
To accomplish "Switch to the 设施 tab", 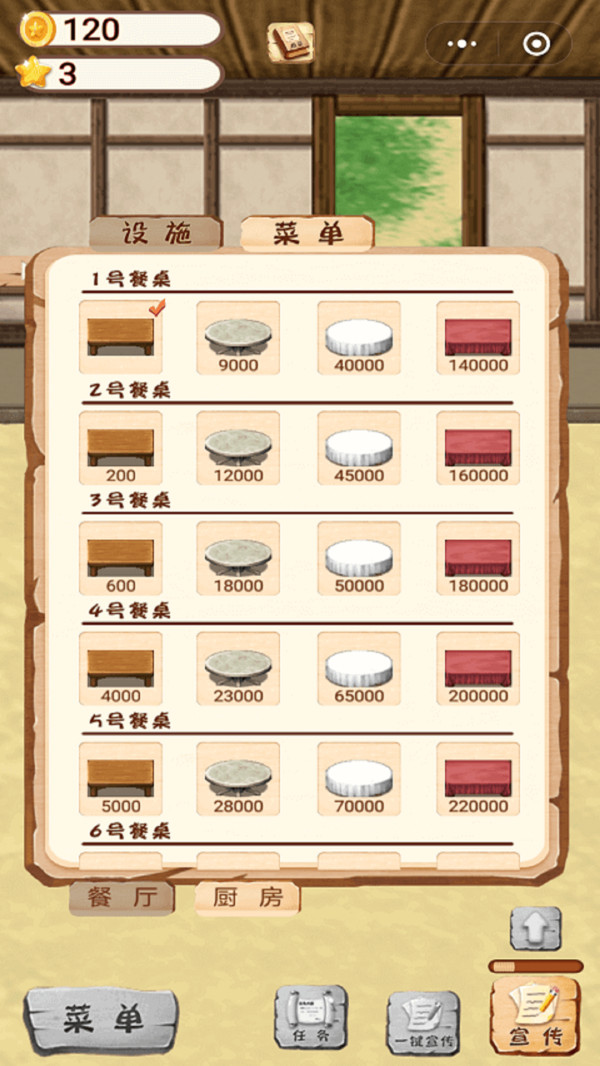I will [x=155, y=233].
